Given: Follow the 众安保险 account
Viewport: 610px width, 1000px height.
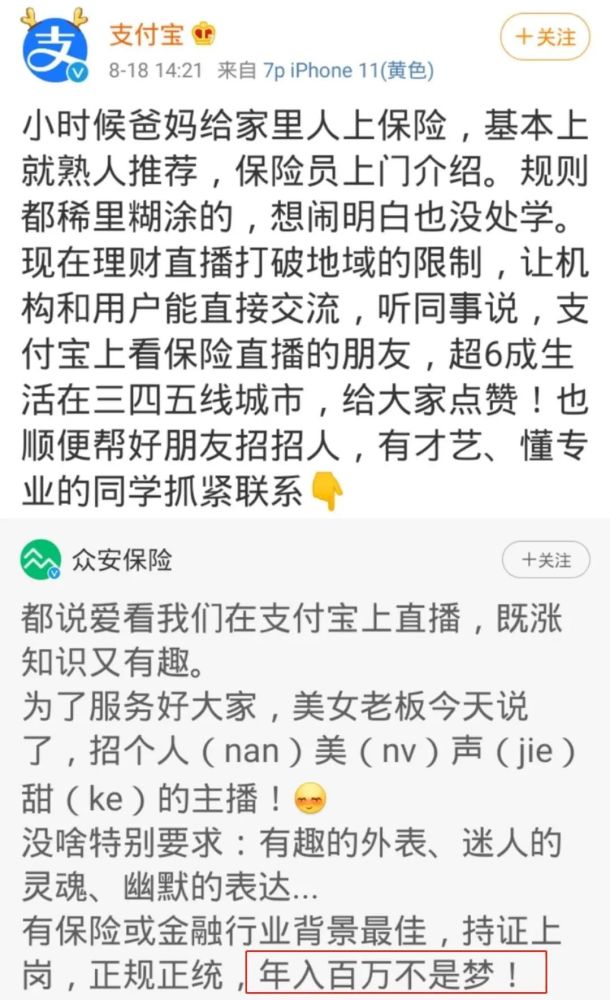Looking at the screenshot, I should pos(545,560).
